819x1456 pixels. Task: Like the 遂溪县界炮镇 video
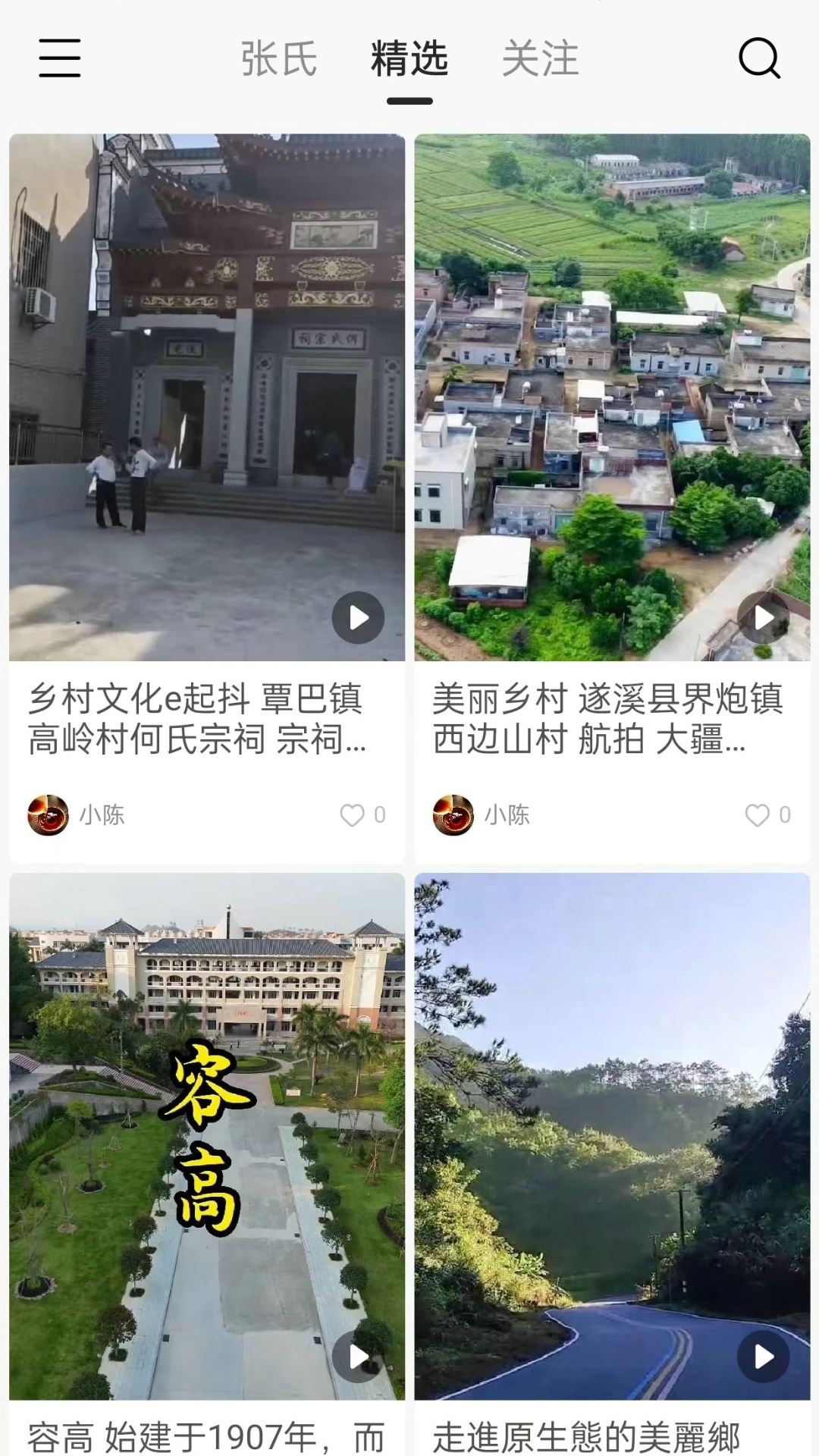click(757, 814)
